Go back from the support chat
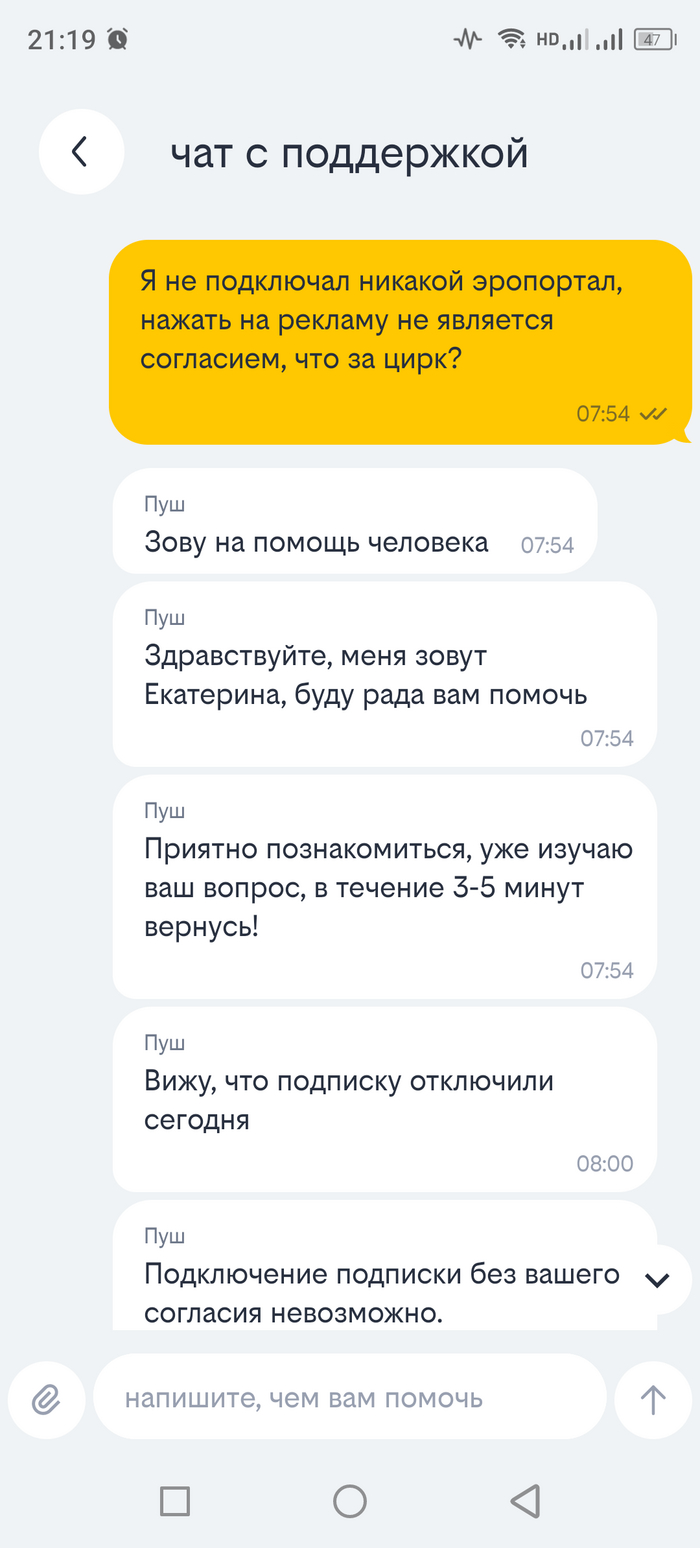 click(80, 152)
